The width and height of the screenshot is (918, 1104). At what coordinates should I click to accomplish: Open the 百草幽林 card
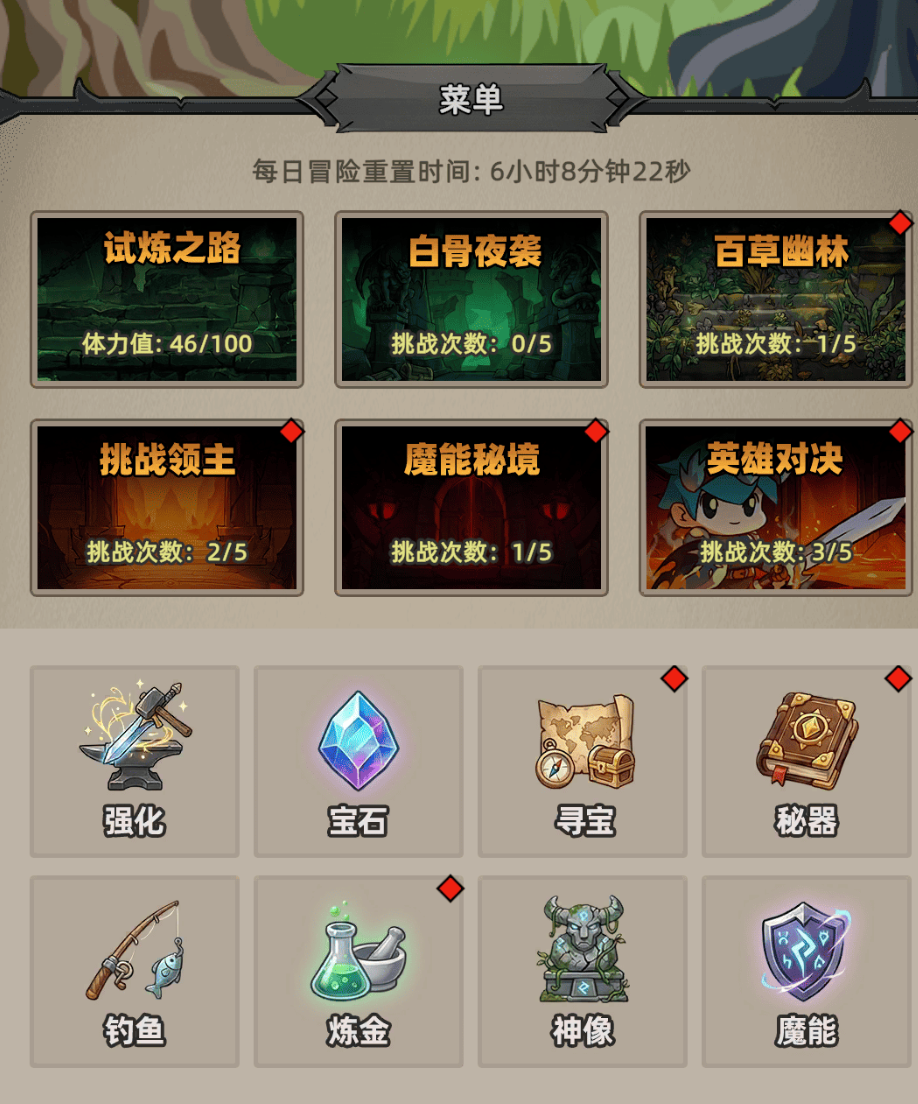tap(775, 299)
